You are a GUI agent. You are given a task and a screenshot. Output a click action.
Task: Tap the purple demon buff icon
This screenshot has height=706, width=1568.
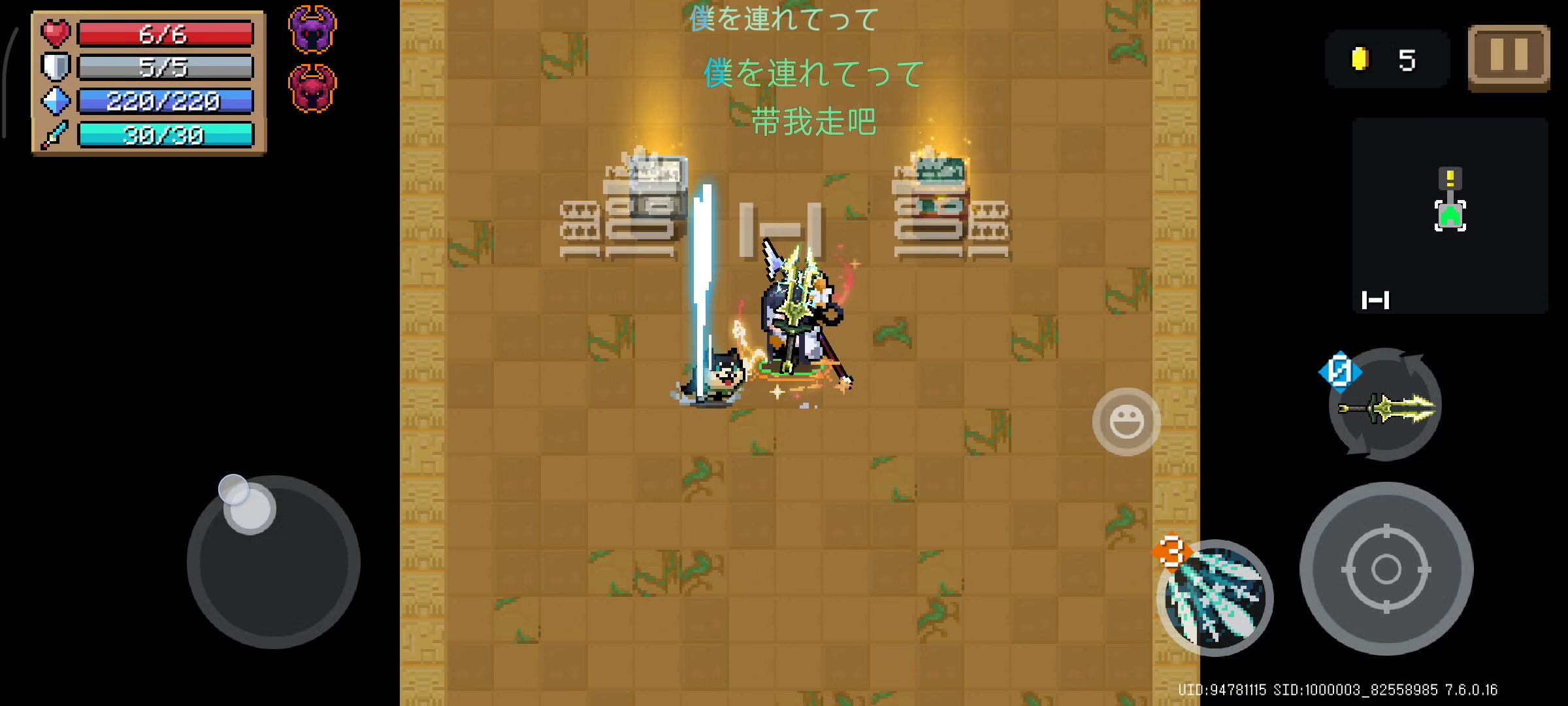point(312,29)
